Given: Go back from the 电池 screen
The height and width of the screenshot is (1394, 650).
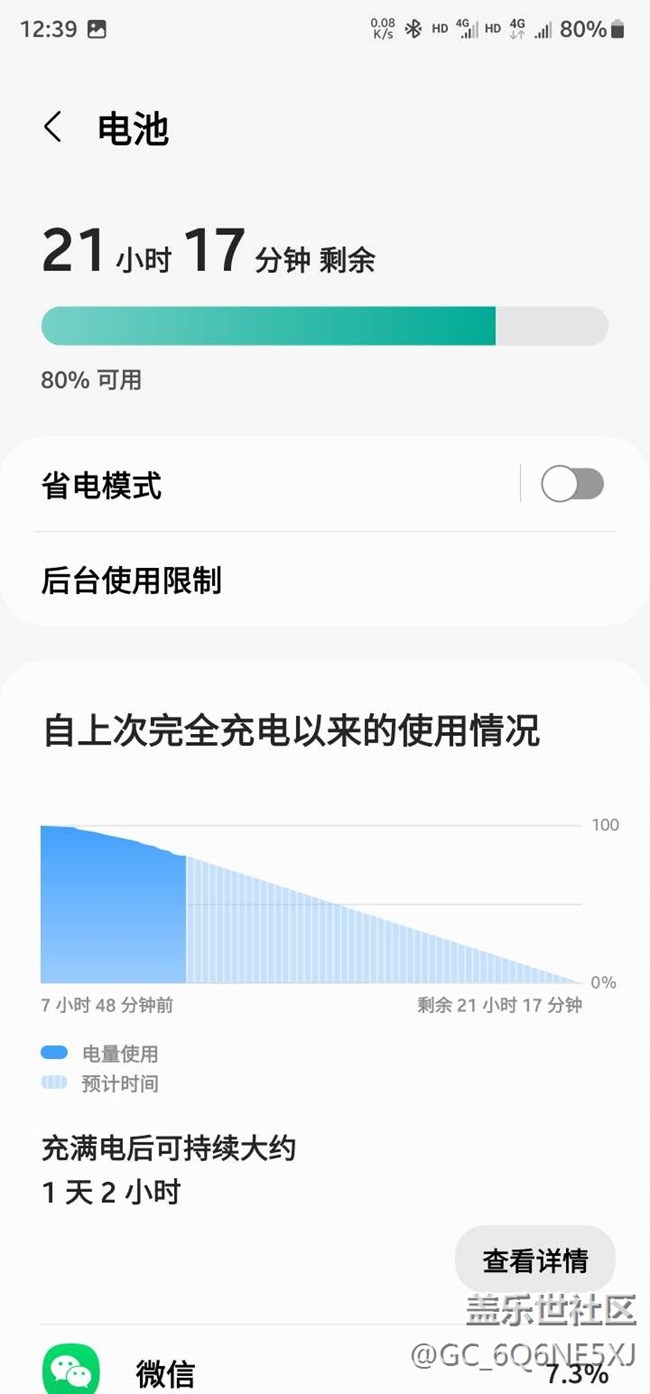Looking at the screenshot, I should 53,128.
